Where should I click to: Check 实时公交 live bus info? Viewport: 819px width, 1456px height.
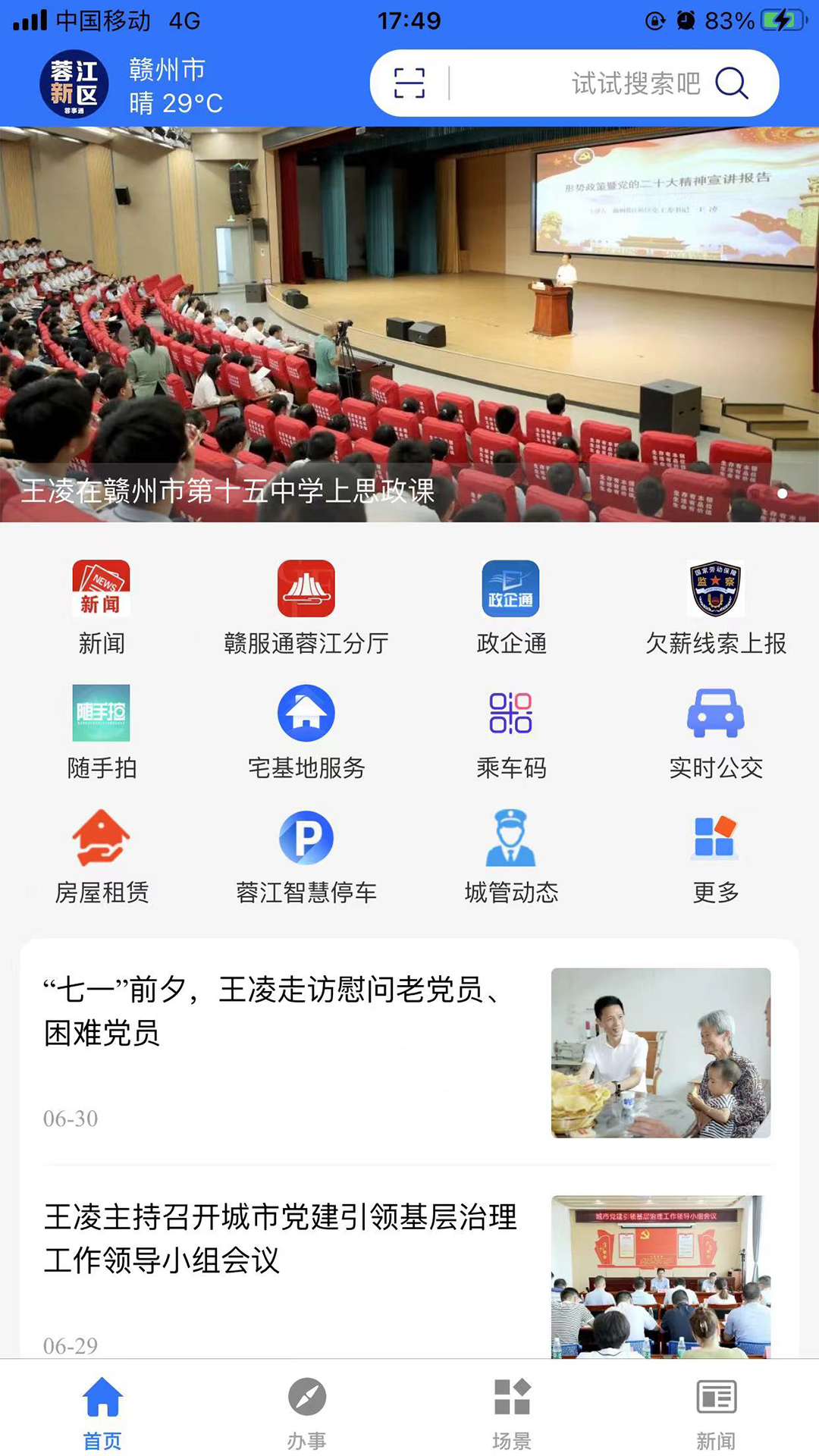716,730
